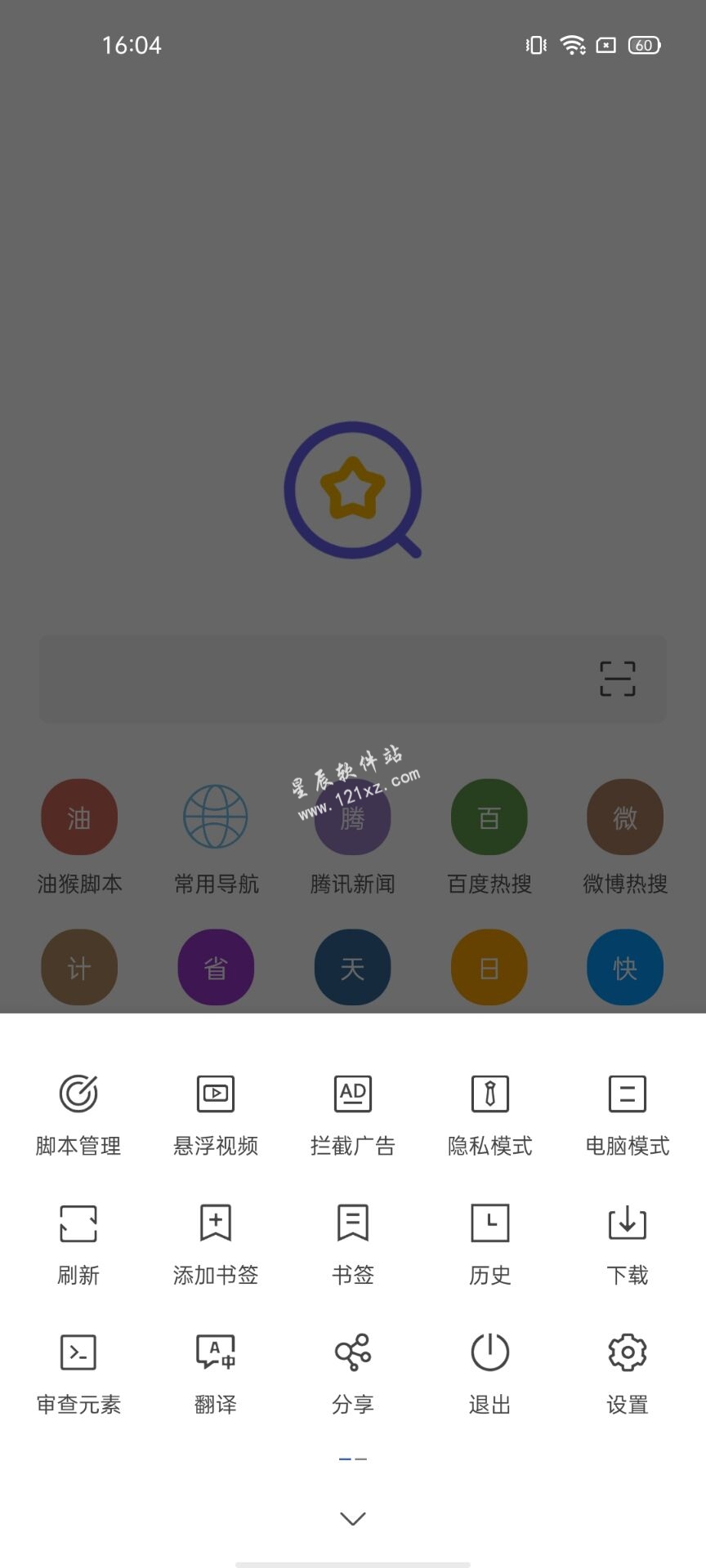The height and width of the screenshot is (1568, 706).
Task: Tap 翻译 to translate the page
Action: click(216, 1374)
